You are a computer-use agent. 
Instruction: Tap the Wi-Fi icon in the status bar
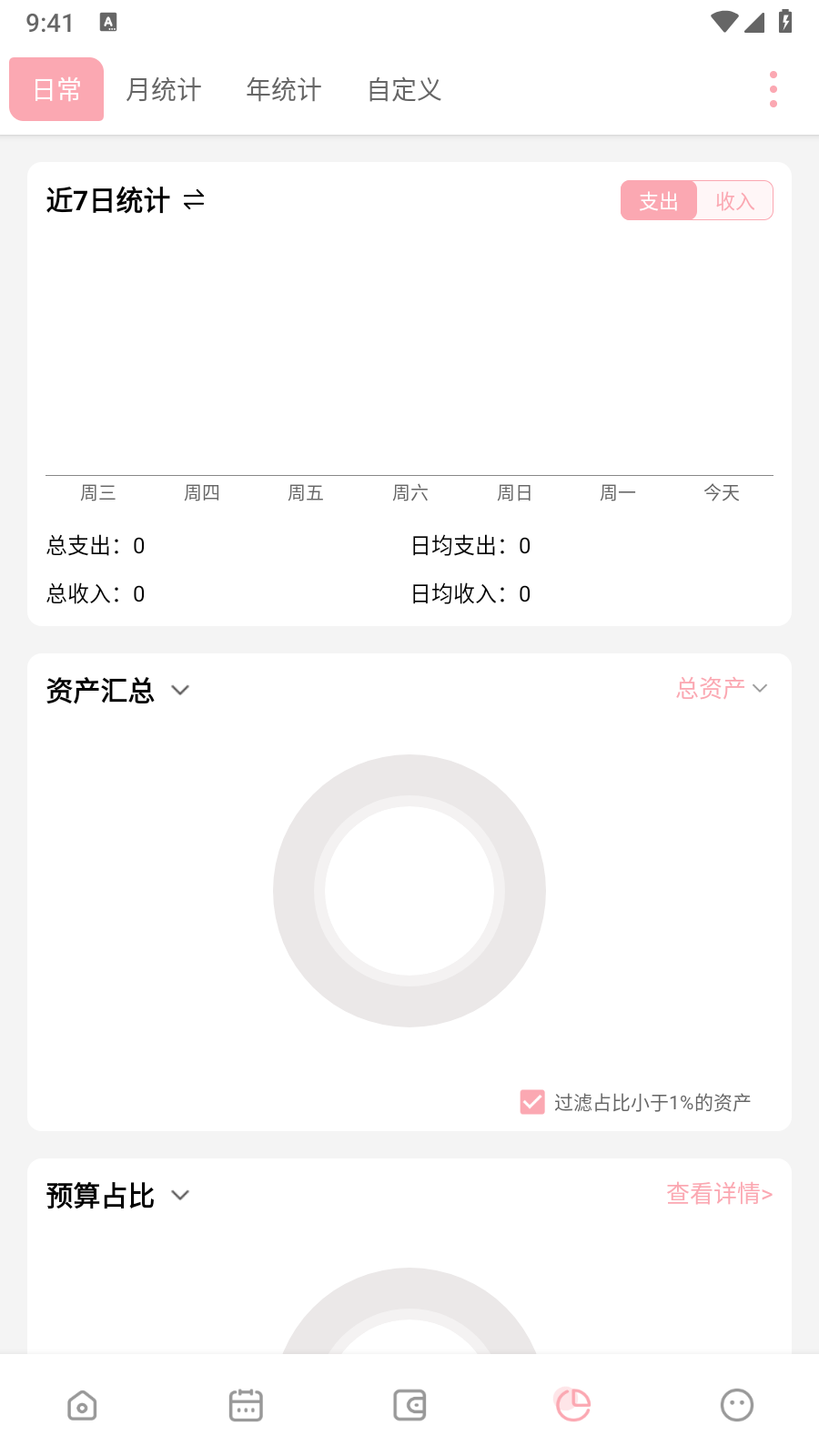[x=723, y=22]
